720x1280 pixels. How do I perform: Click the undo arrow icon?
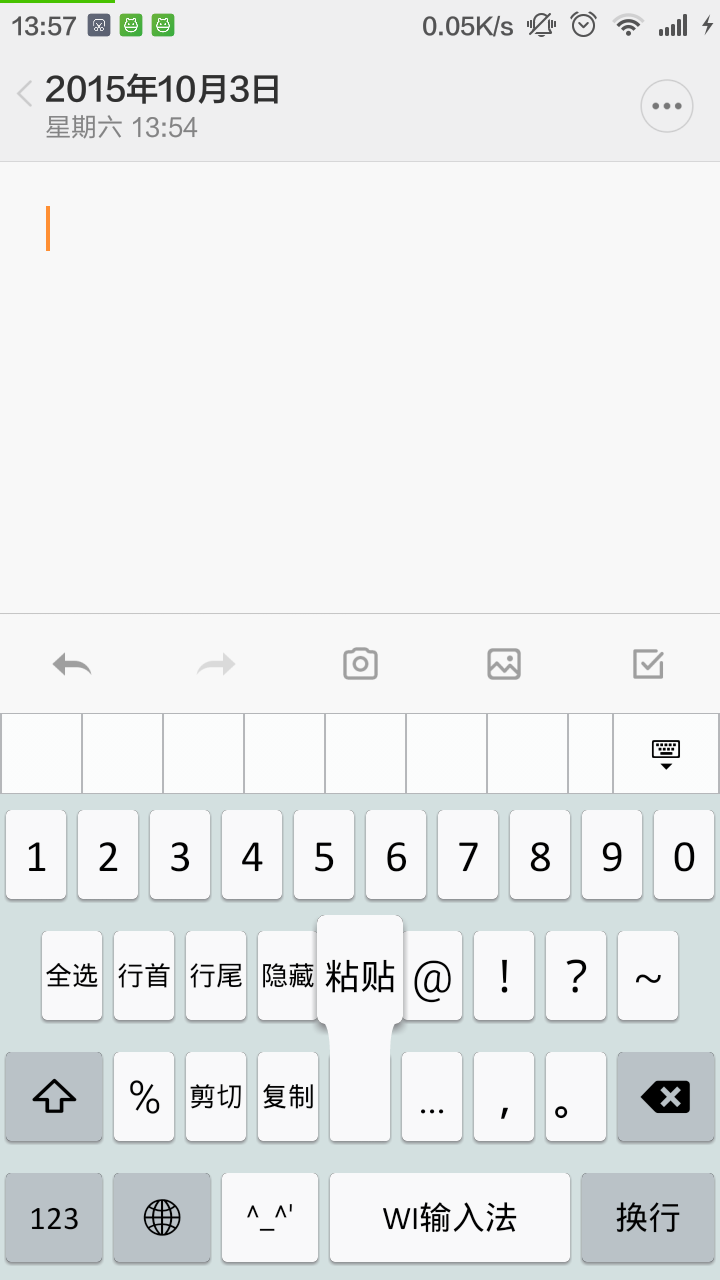pos(71,663)
